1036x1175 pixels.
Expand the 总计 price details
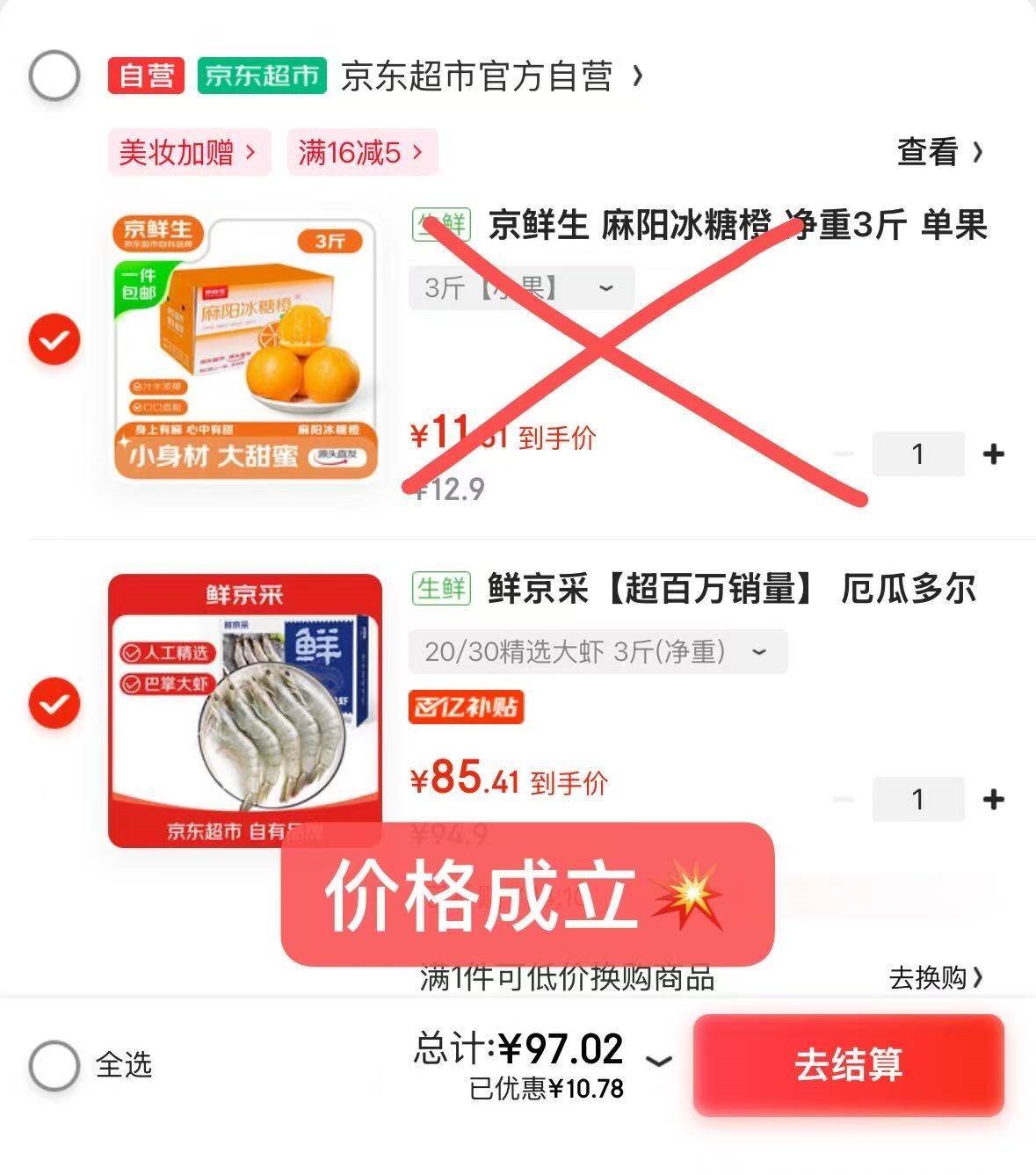[659, 1061]
